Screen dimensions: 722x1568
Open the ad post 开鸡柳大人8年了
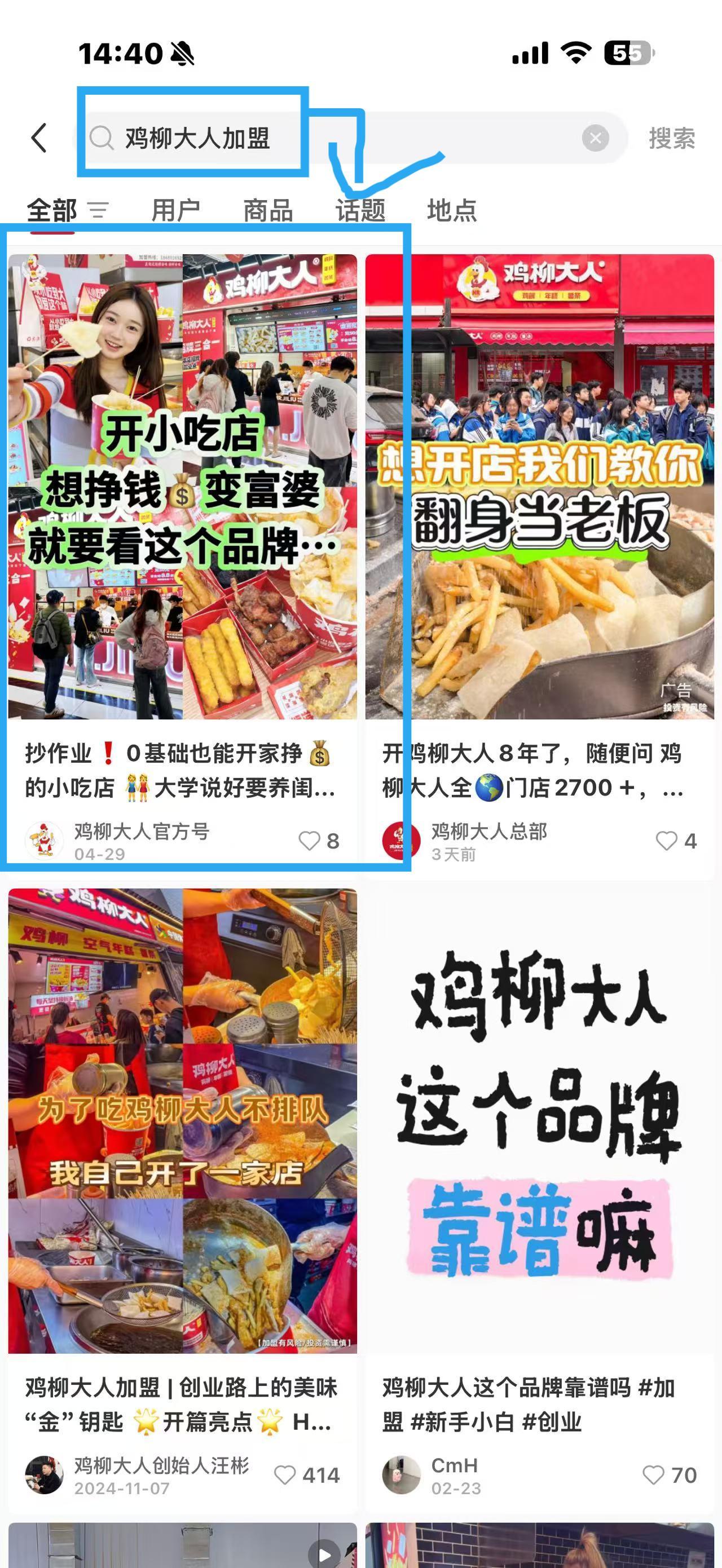[x=539, y=487]
